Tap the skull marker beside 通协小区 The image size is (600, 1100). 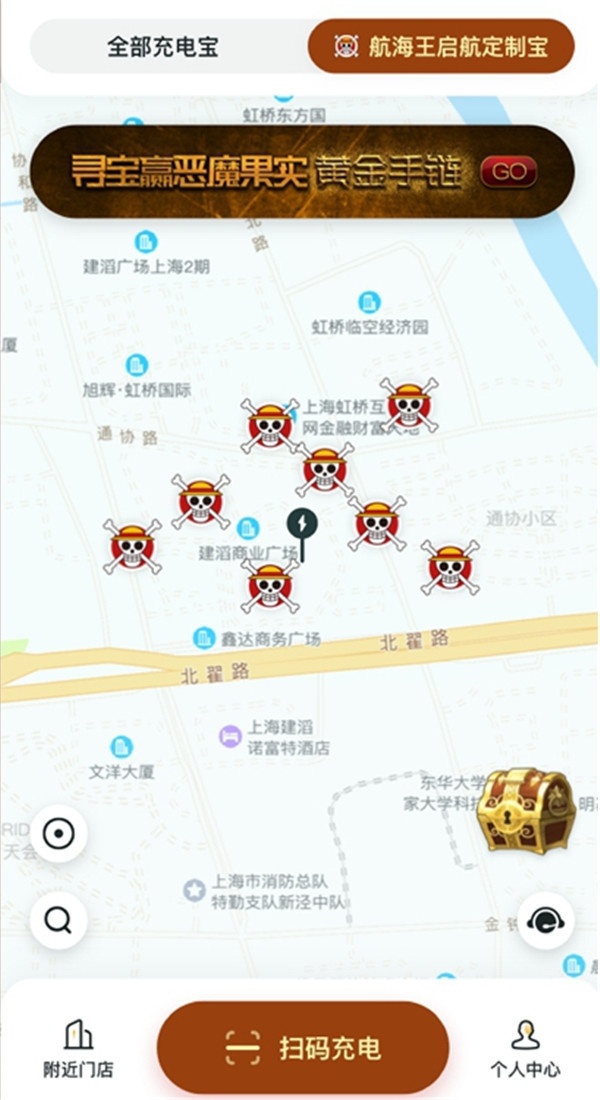(x=450, y=568)
